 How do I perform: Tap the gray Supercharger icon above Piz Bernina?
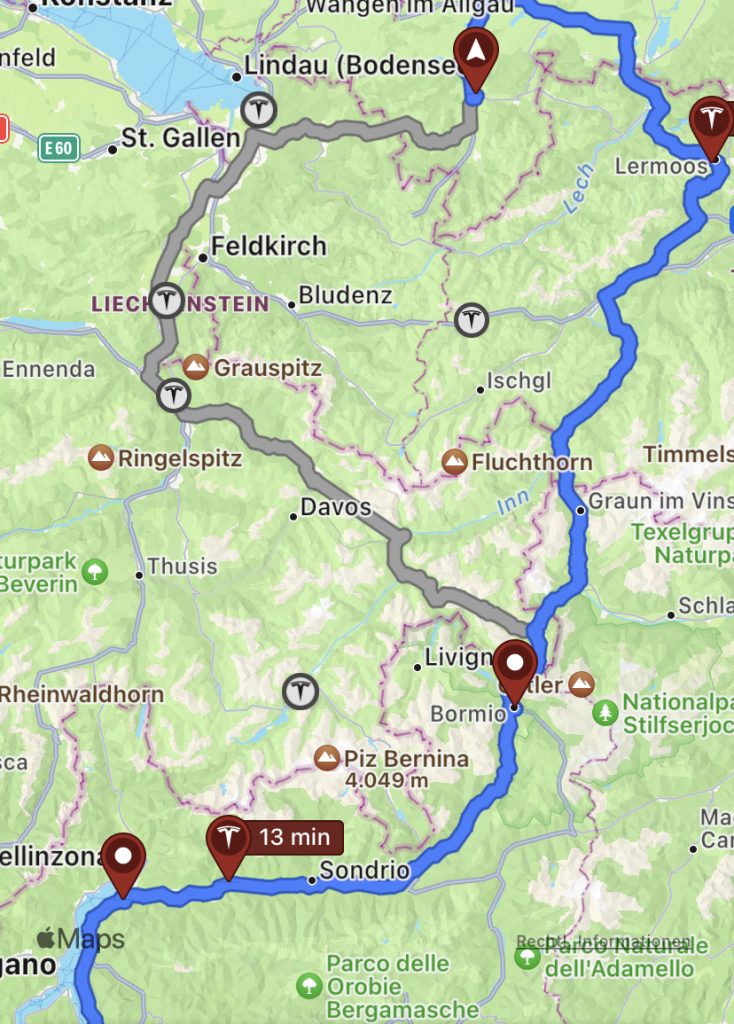click(300, 691)
